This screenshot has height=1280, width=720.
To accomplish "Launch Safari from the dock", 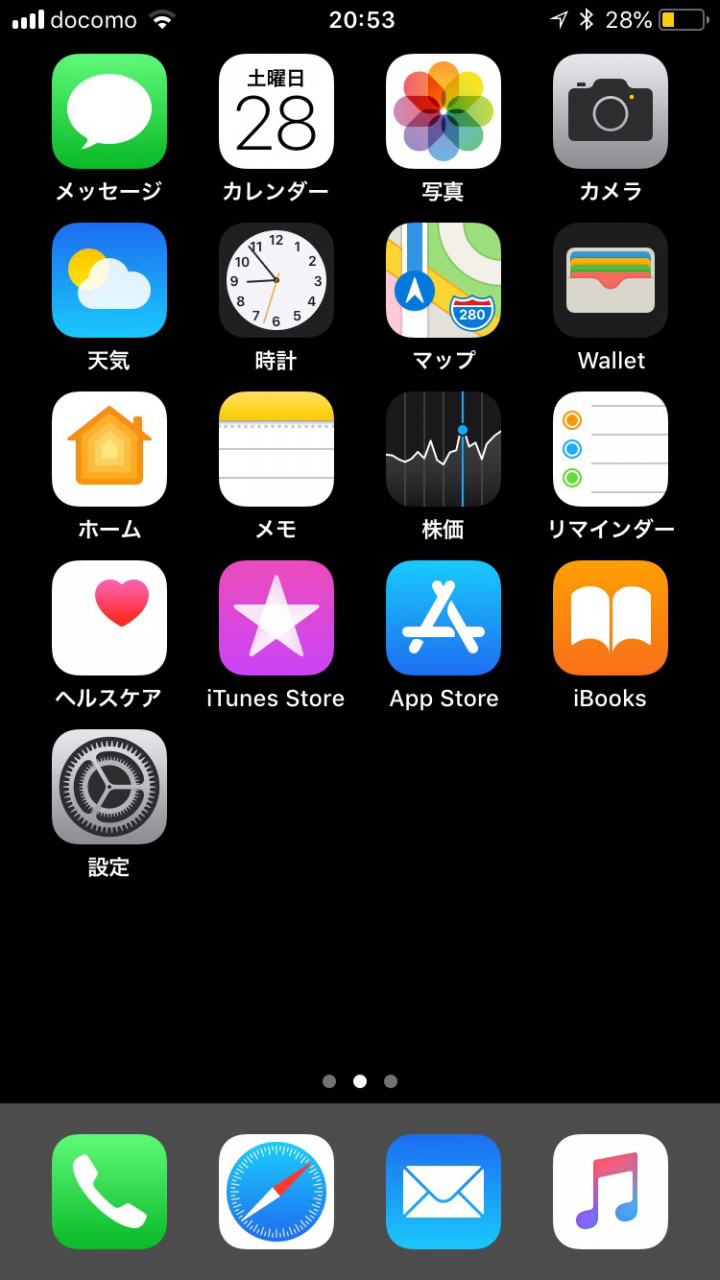I will [276, 1192].
